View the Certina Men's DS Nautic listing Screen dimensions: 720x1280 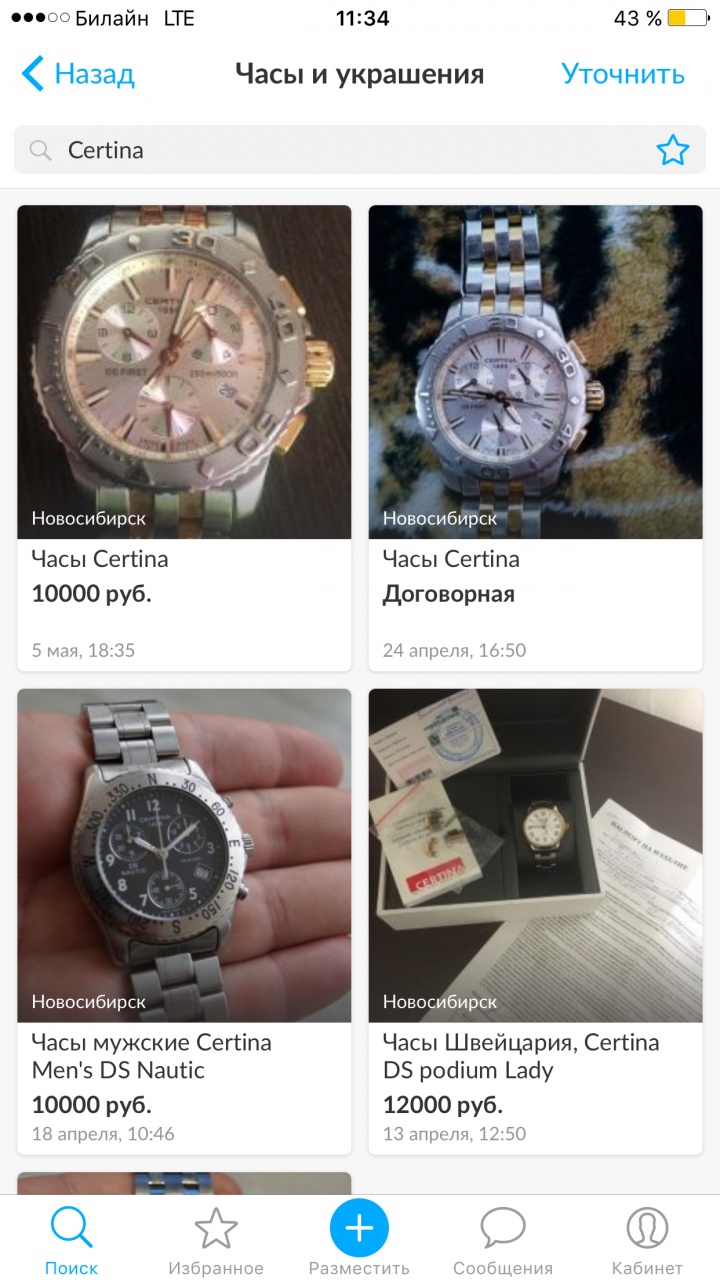tap(184, 920)
